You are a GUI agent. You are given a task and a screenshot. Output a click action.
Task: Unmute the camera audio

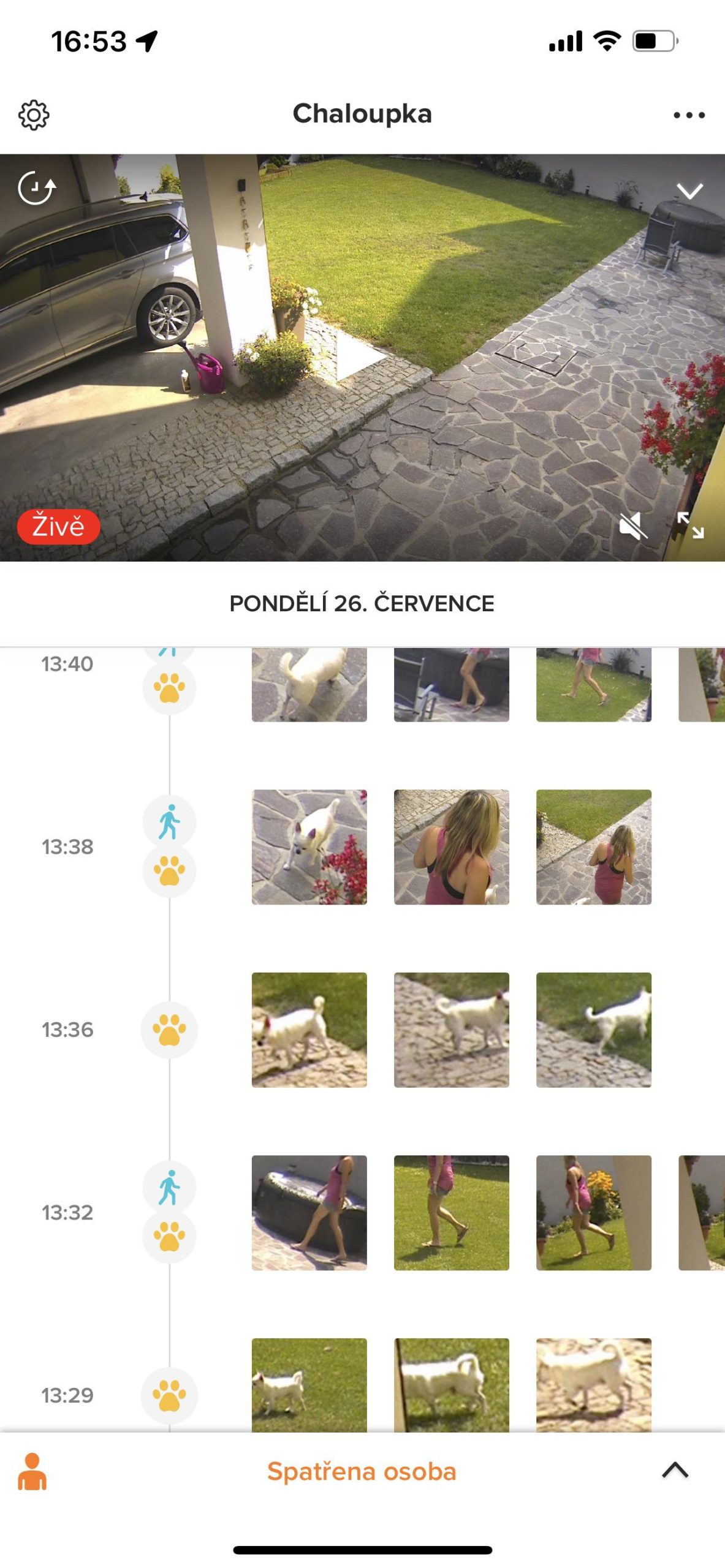(632, 526)
